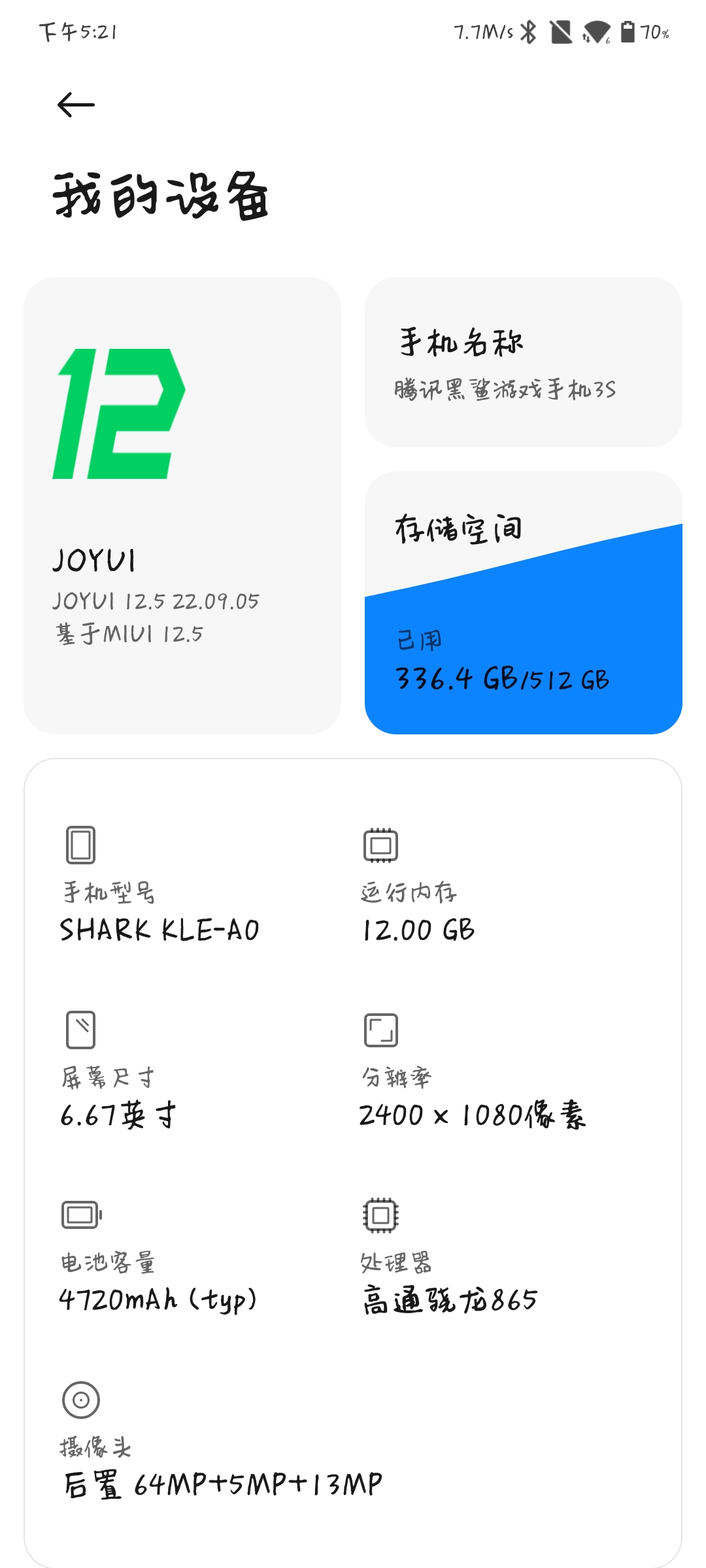
Task: Open the 存储空间 storage card
Action: click(x=524, y=602)
